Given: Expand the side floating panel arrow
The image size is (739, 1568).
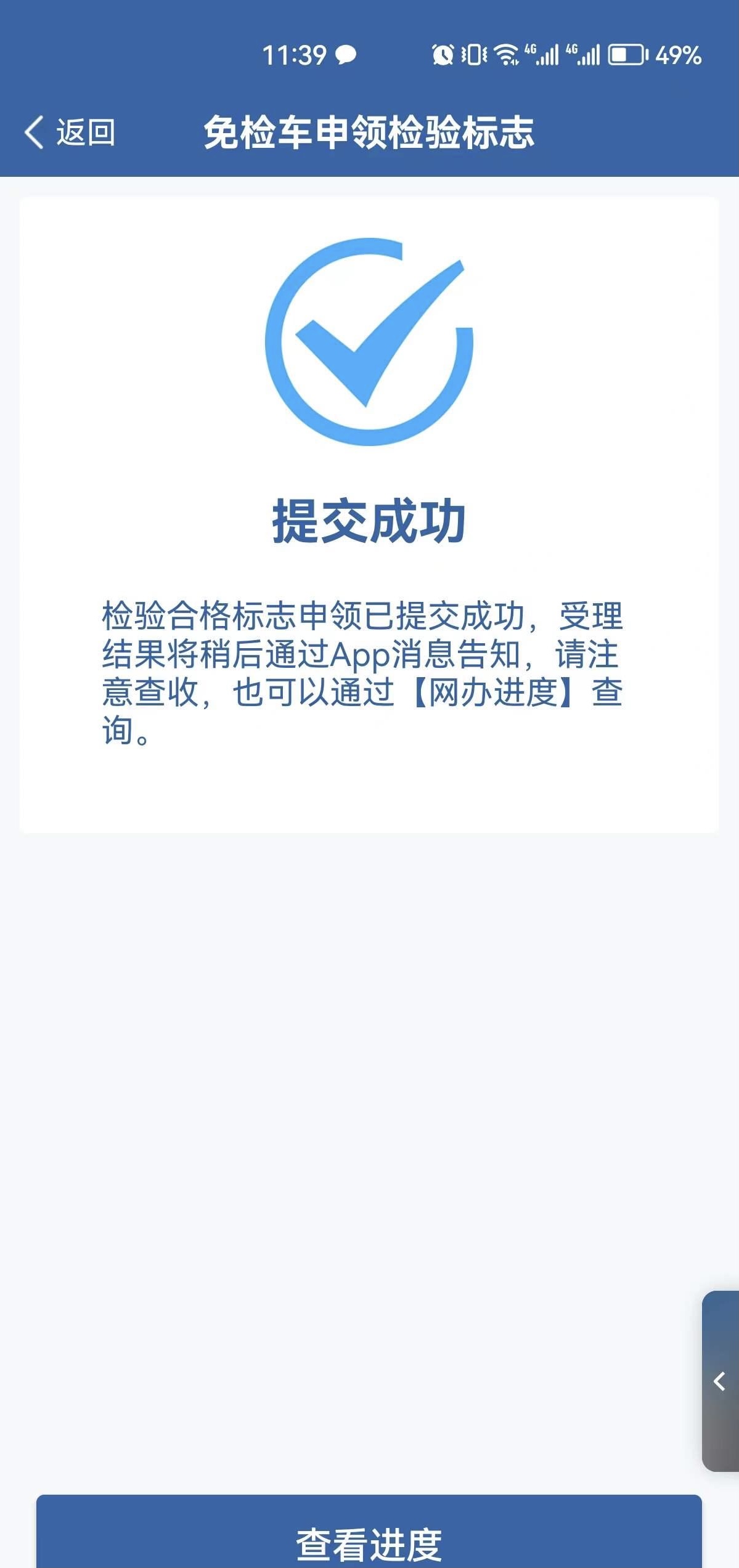Looking at the screenshot, I should point(719,1382).
